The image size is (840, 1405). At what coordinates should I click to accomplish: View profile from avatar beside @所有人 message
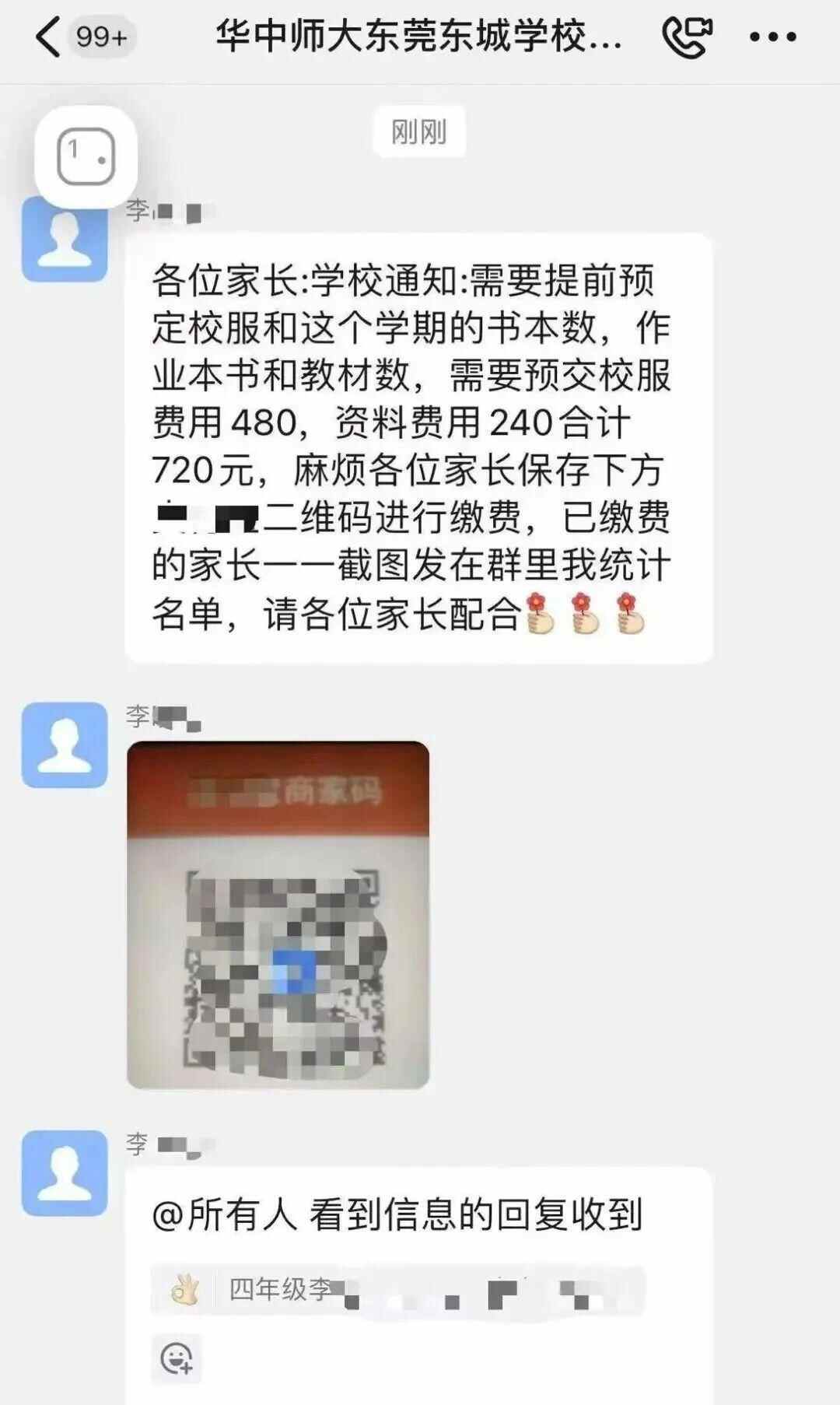pos(65,1172)
